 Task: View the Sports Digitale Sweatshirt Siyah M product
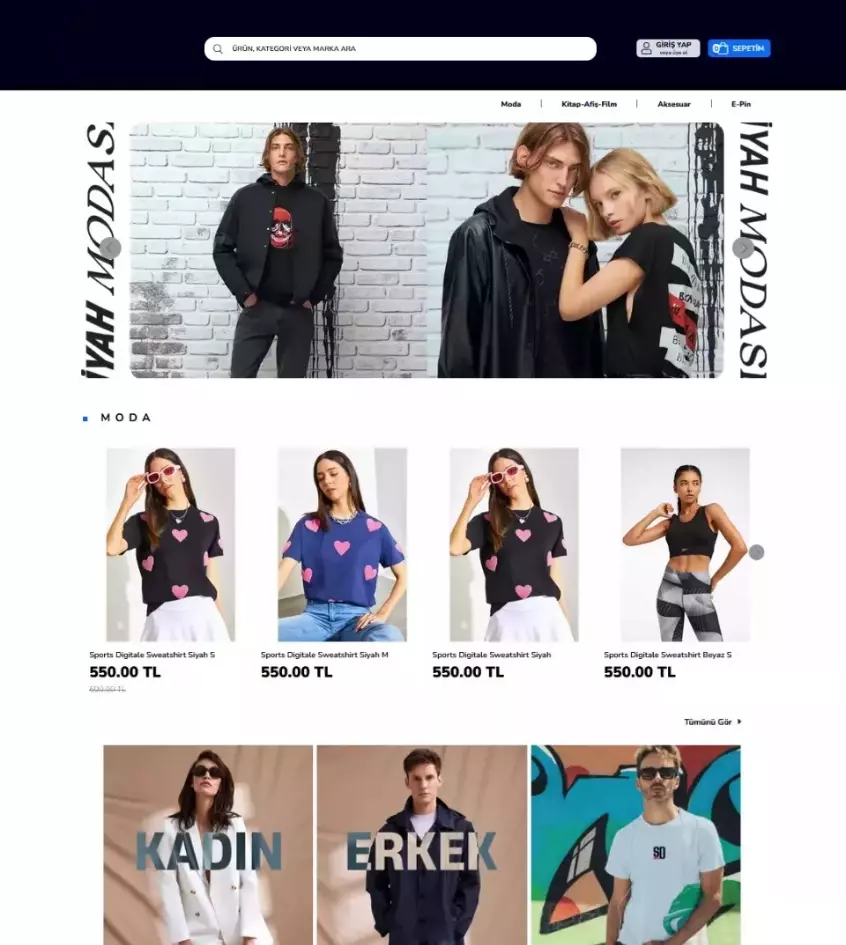342,545
